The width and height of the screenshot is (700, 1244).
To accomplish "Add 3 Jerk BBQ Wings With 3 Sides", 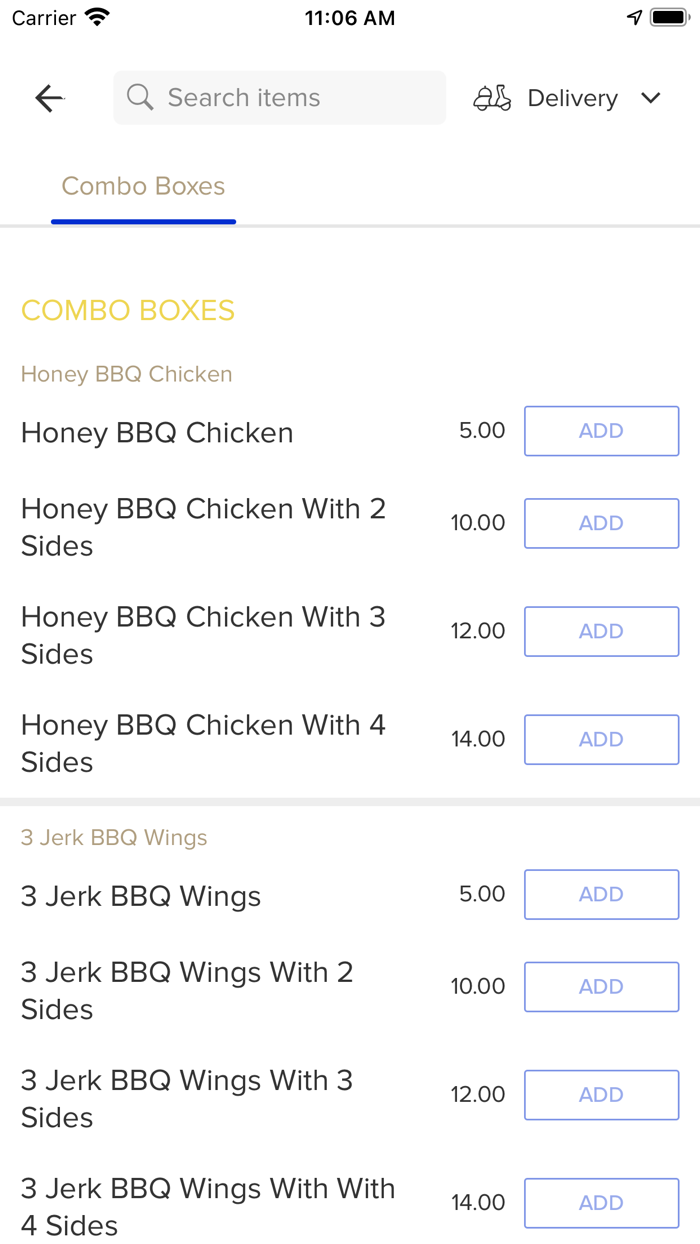I will pyautogui.click(x=601, y=1094).
